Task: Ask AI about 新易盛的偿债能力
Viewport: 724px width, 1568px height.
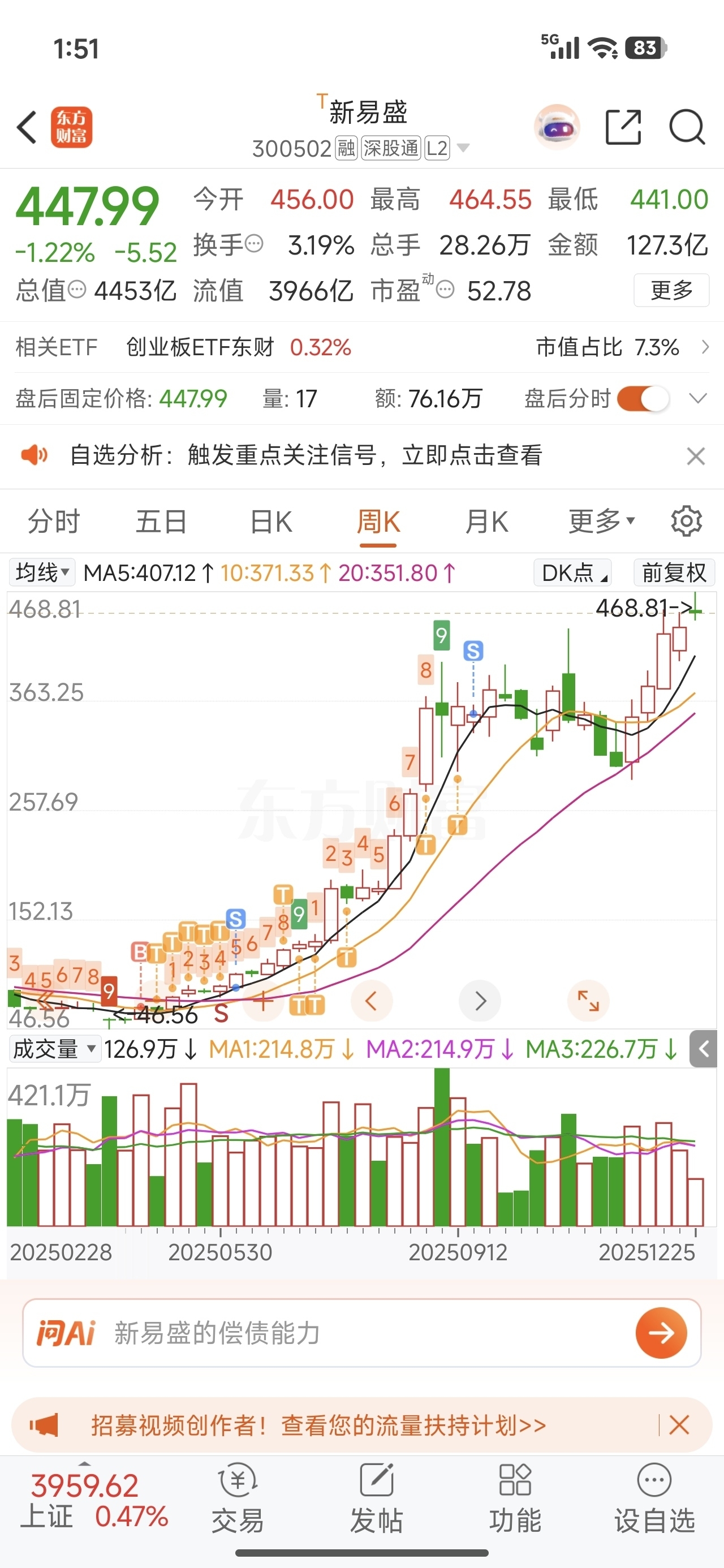Action: [661, 1333]
